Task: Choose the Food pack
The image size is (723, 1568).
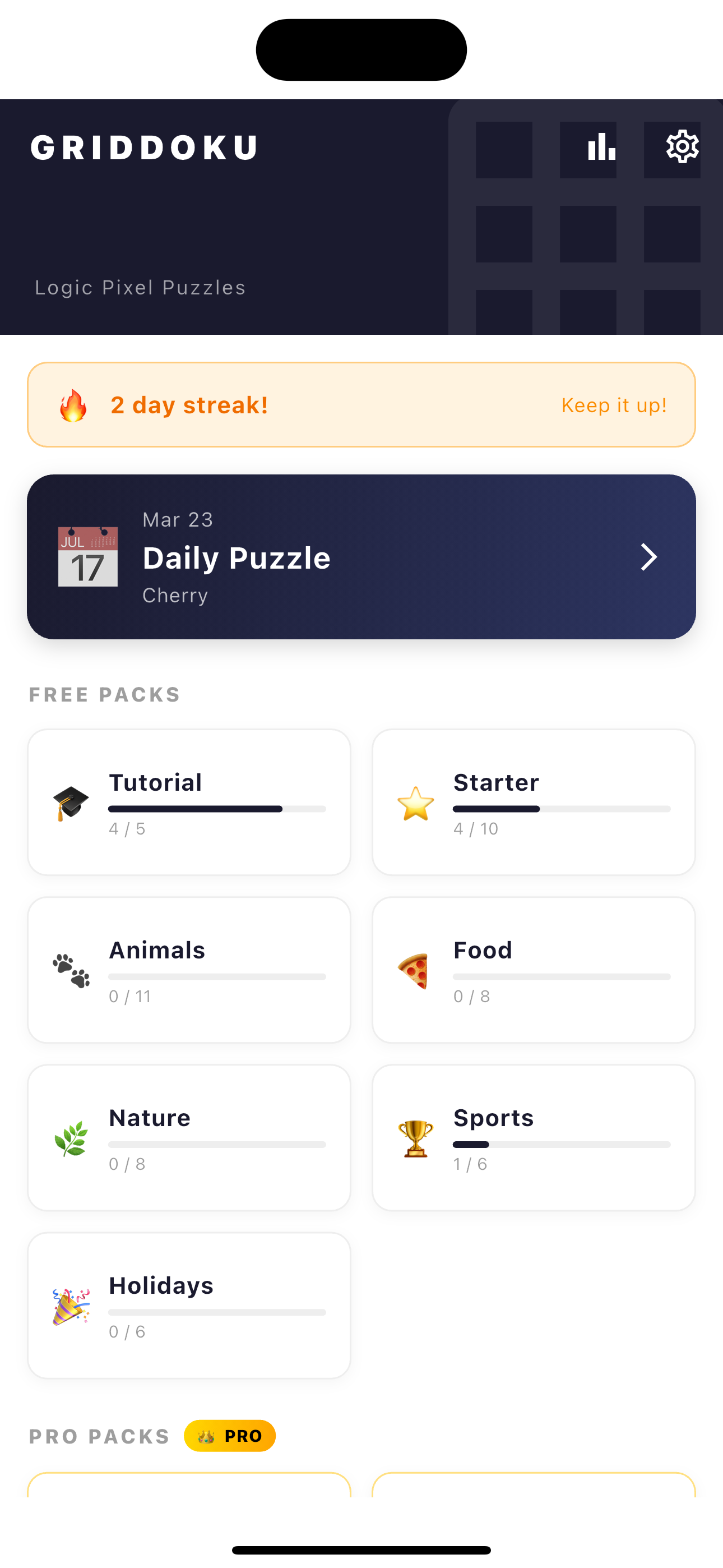Action: point(534,970)
